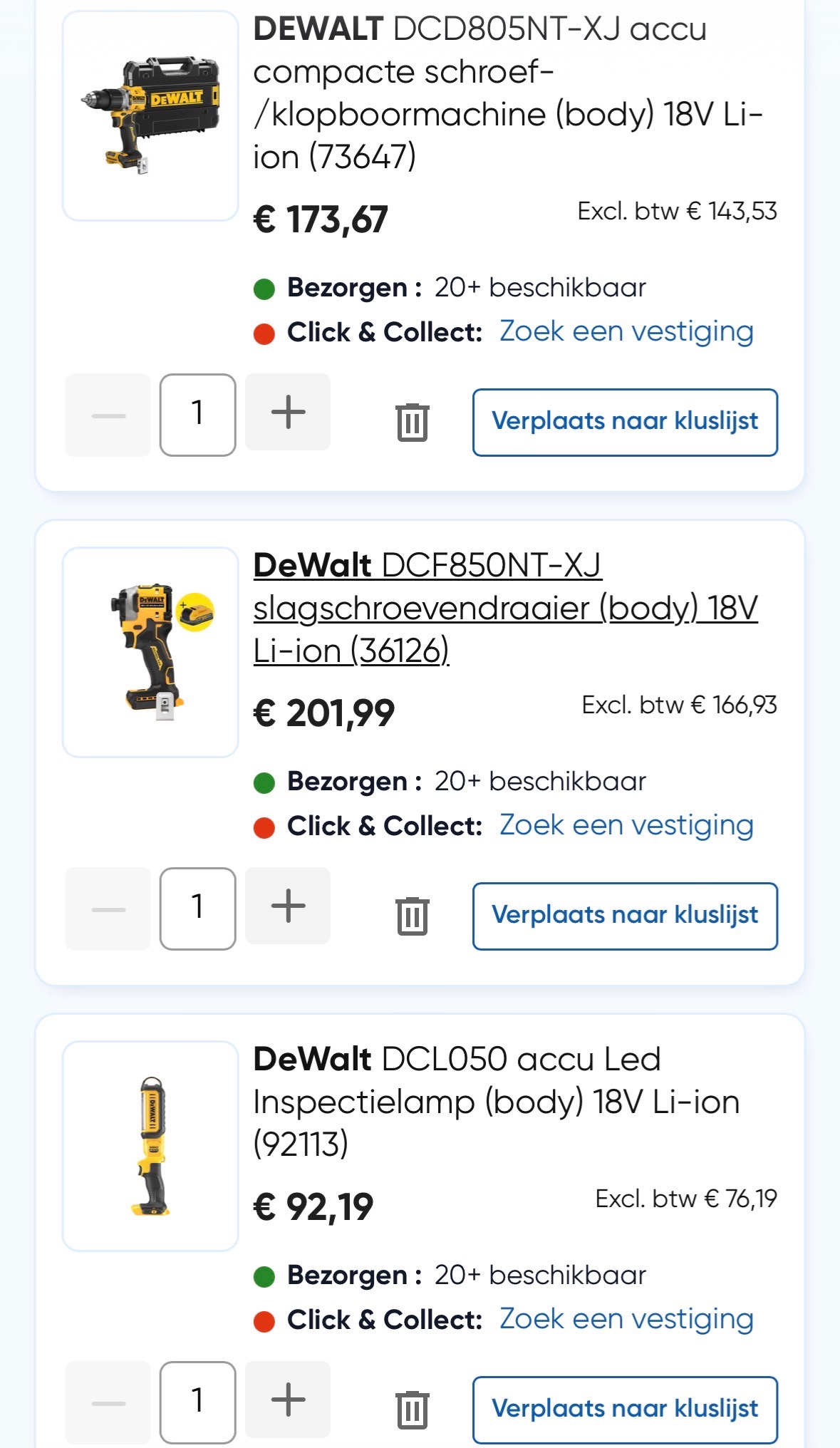The width and height of the screenshot is (840, 1448).
Task: Click quantity field of DCD805NT boormachine
Action: pos(197,412)
